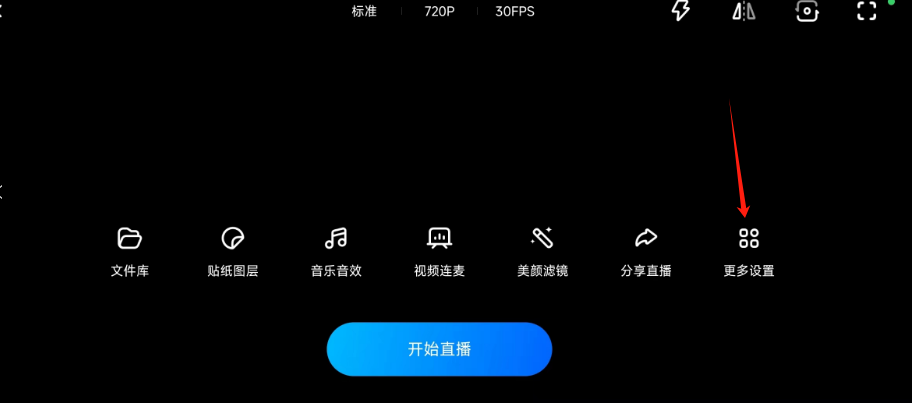Open 更多设置 more settings
Image resolution: width=912 pixels, height=405 pixels.
pos(749,249)
